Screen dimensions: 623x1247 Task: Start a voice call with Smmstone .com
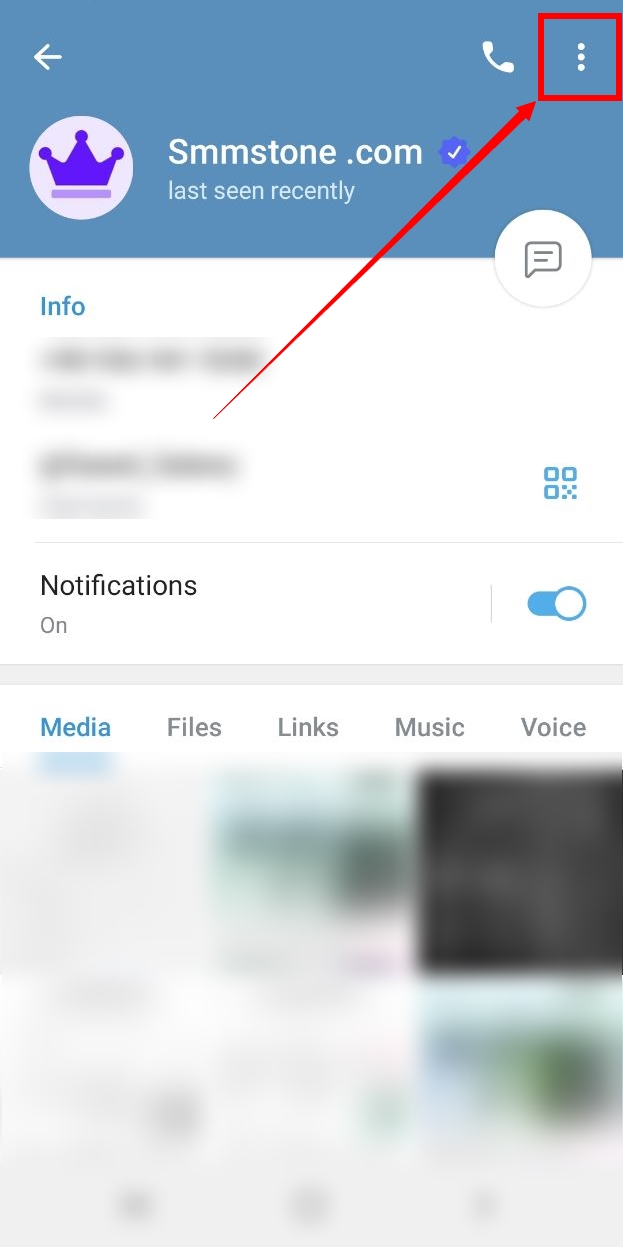[497, 58]
